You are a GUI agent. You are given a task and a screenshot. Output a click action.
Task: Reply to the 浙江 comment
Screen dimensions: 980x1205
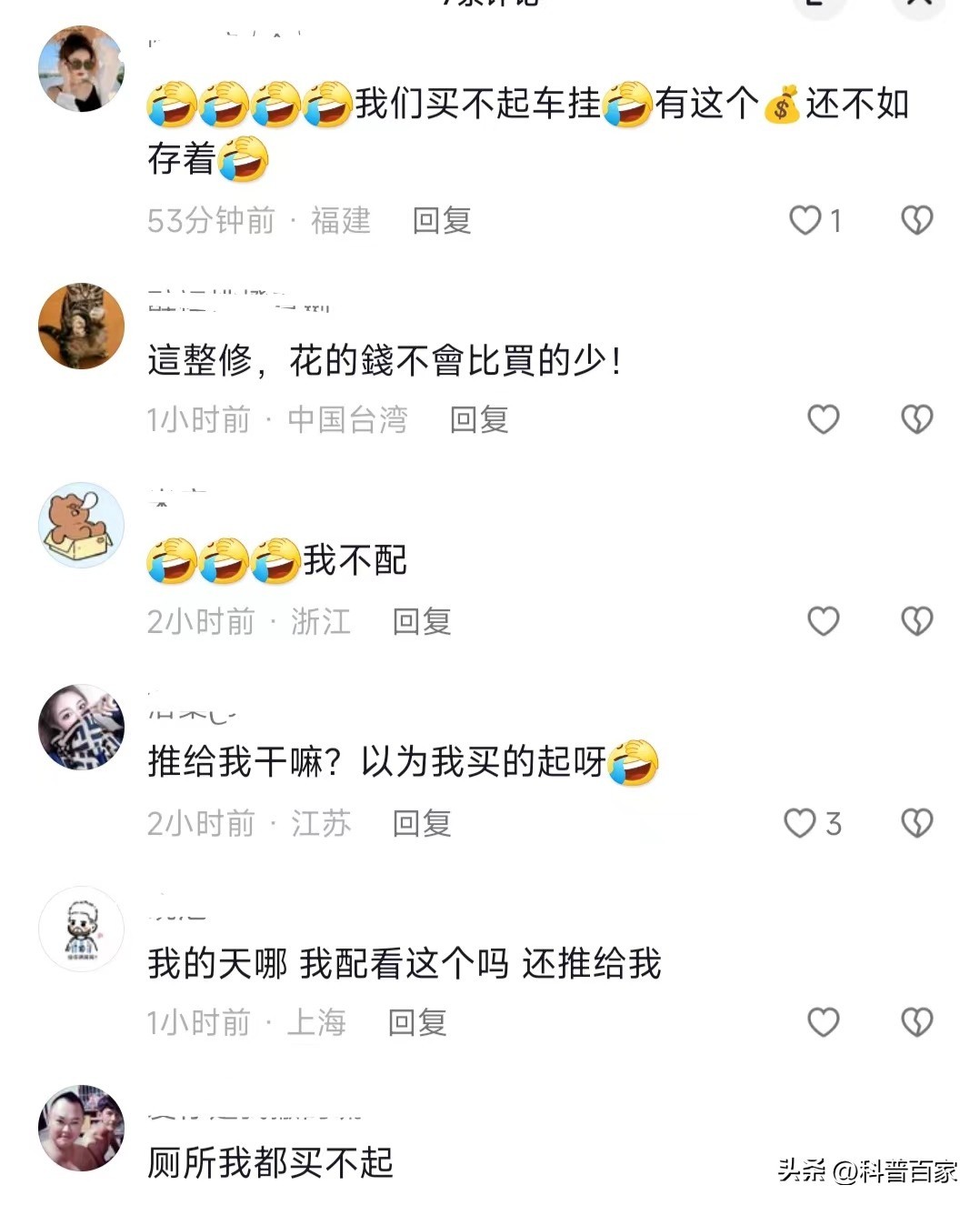422,621
